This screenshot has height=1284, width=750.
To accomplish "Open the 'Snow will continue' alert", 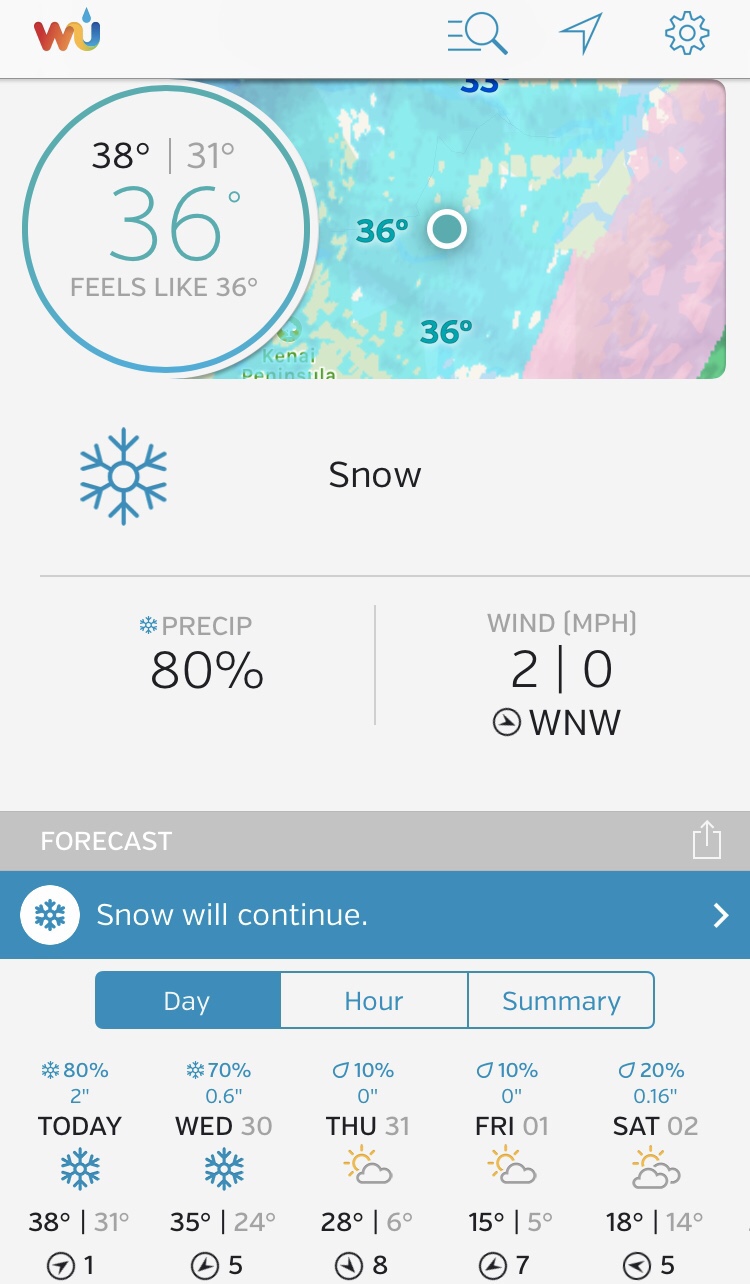I will pos(375,915).
